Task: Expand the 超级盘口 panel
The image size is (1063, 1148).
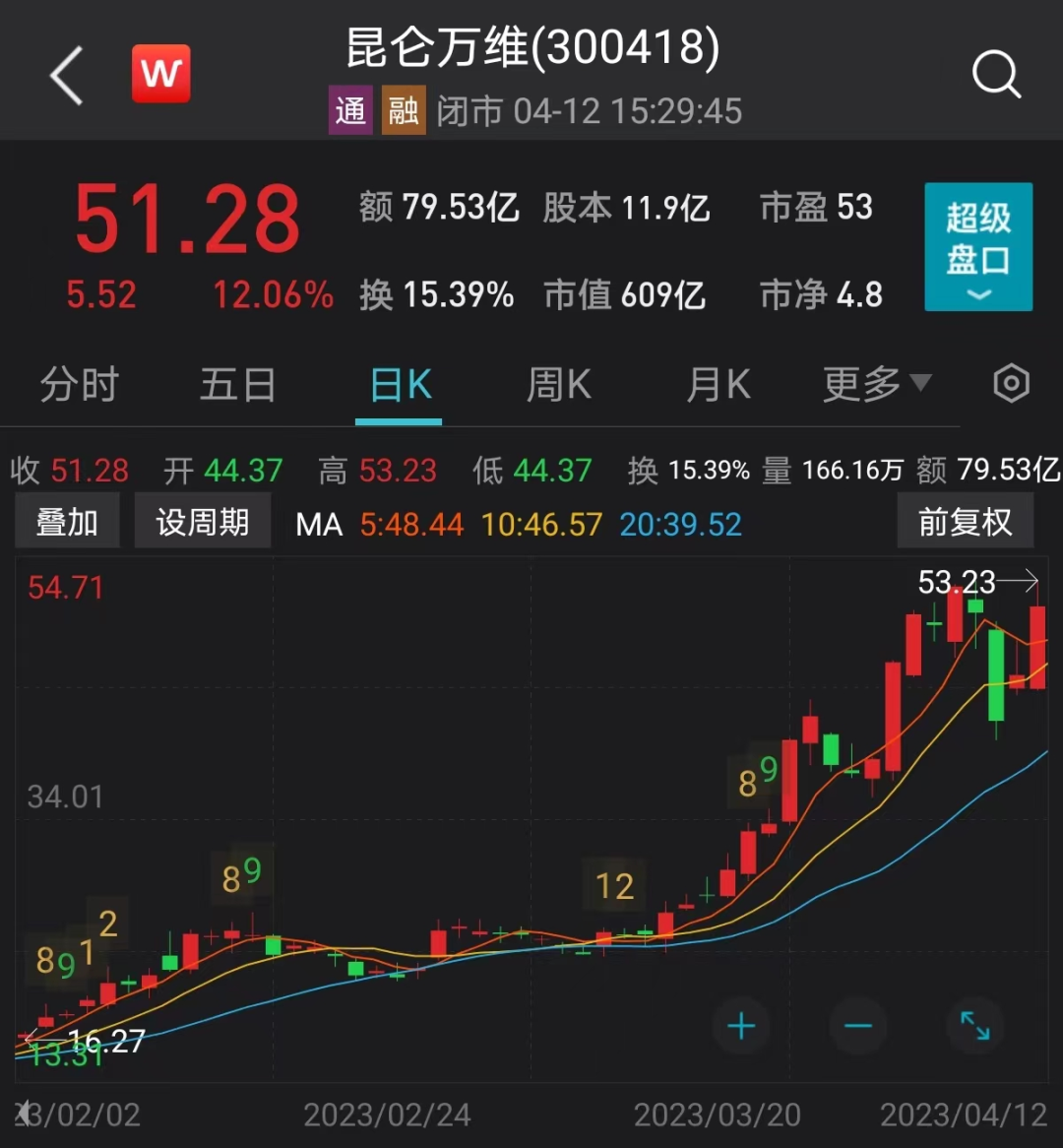Action: tap(977, 247)
